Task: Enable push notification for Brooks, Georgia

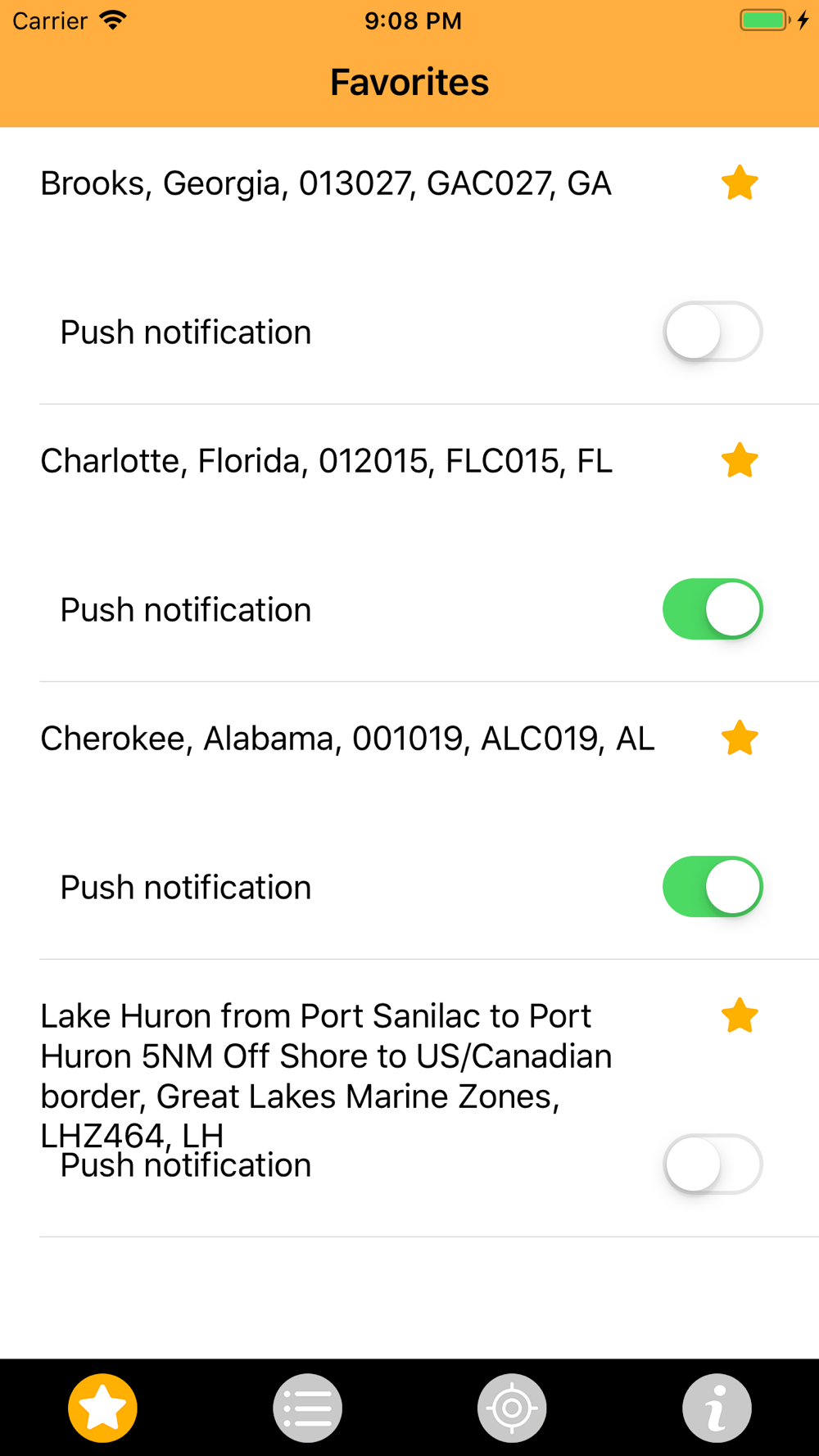Action: point(712,332)
